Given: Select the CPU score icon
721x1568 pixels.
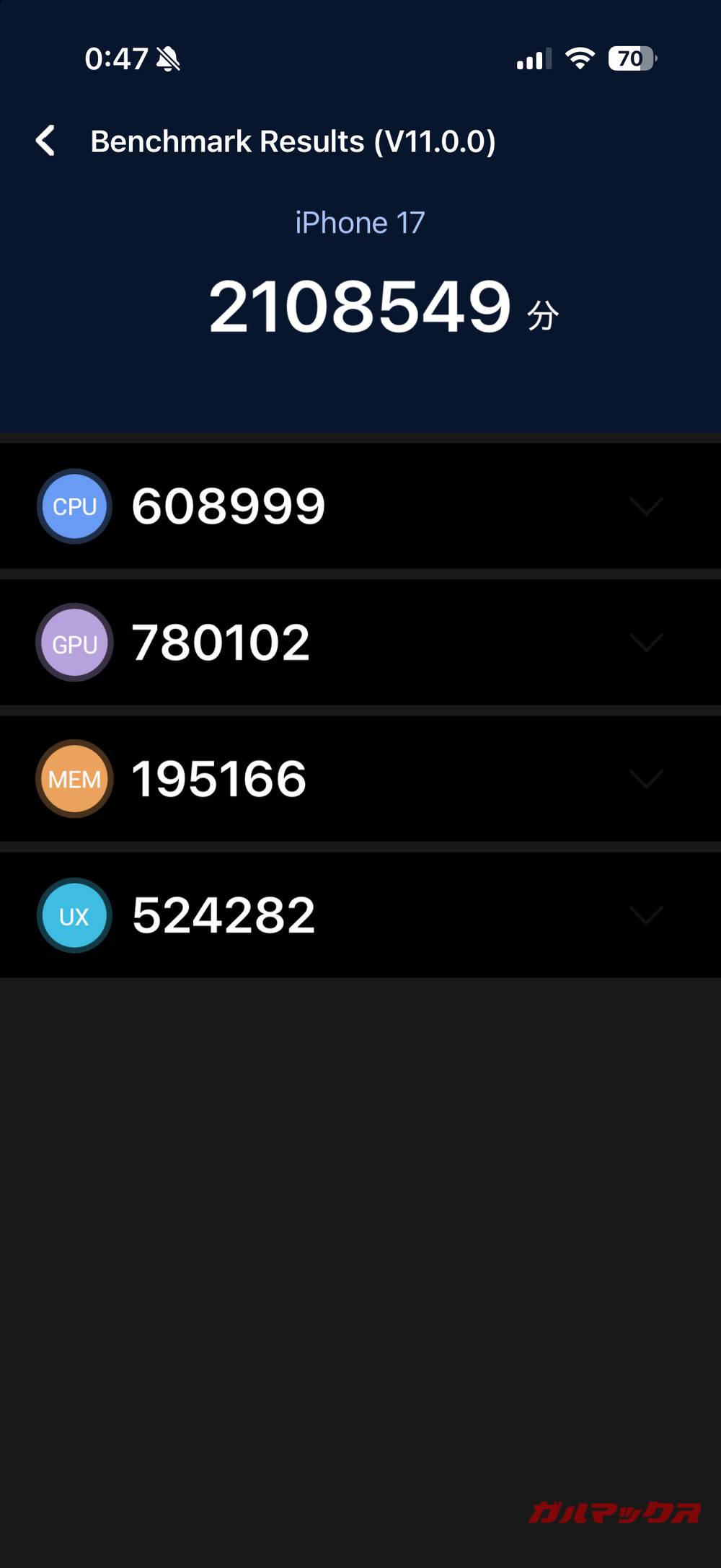Looking at the screenshot, I should tap(74, 506).
